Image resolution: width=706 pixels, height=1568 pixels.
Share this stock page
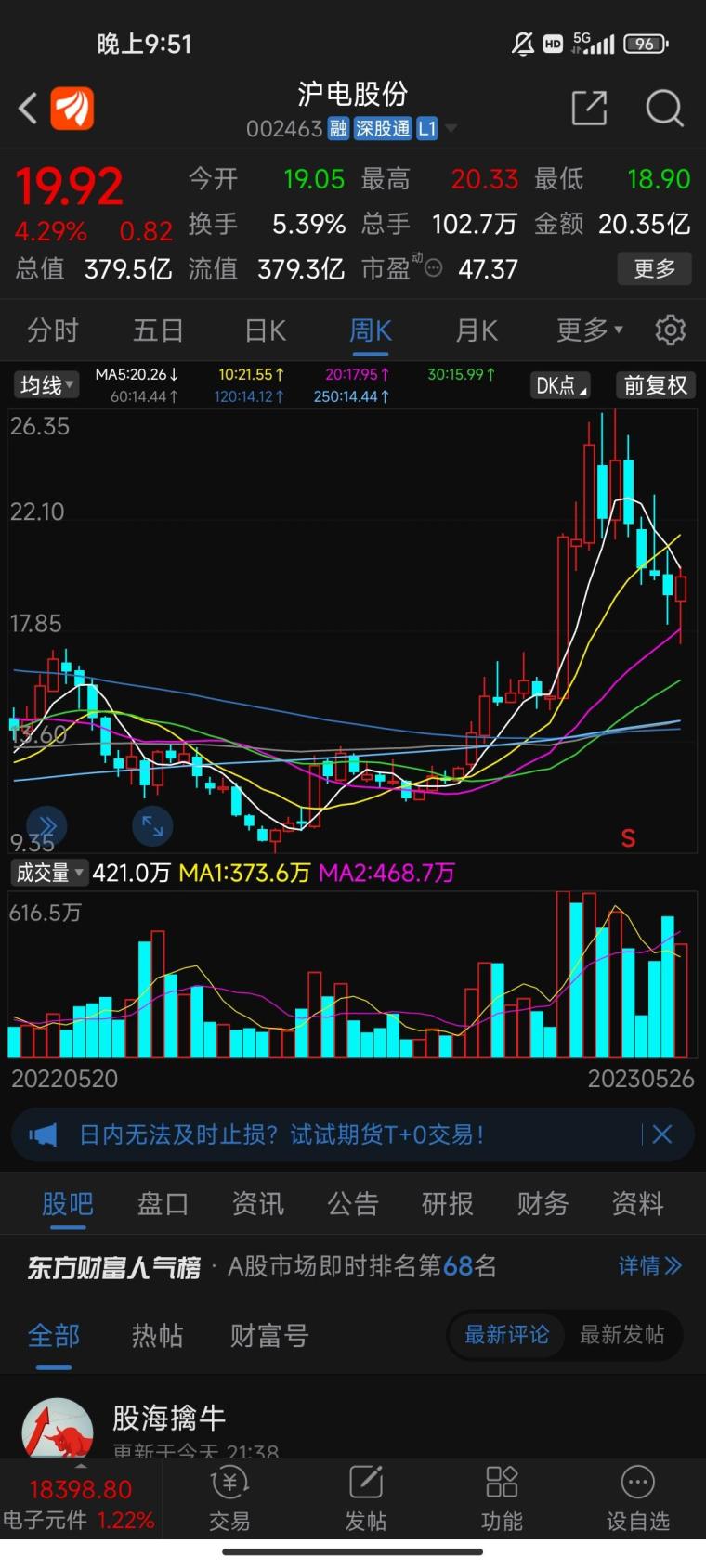[x=589, y=109]
